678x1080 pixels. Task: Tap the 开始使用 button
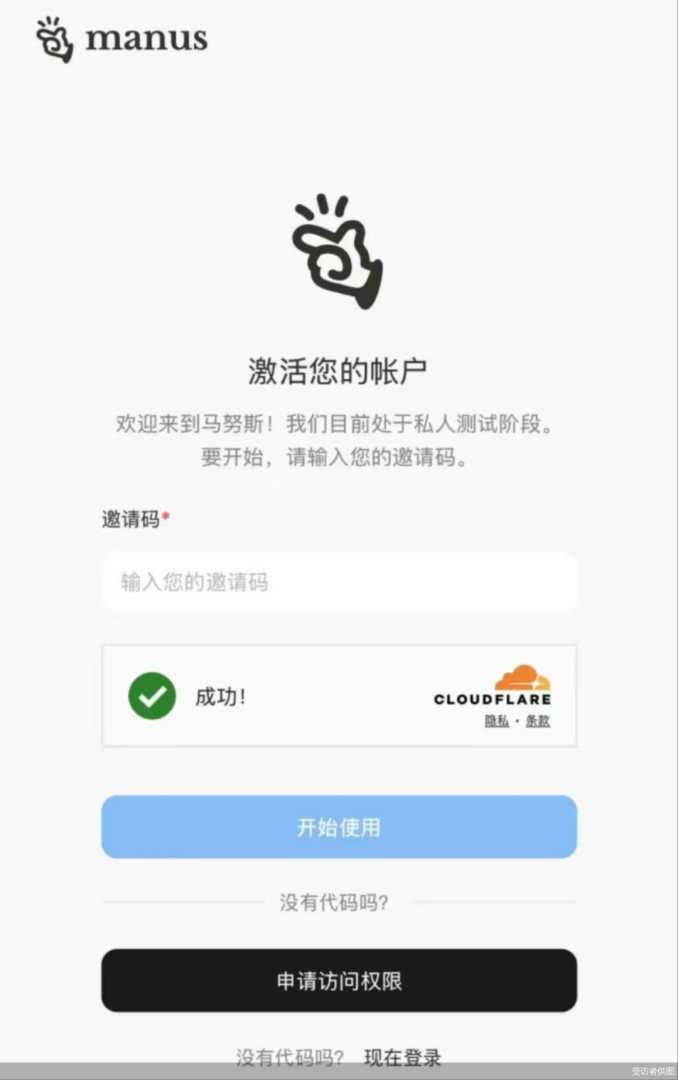click(x=339, y=827)
